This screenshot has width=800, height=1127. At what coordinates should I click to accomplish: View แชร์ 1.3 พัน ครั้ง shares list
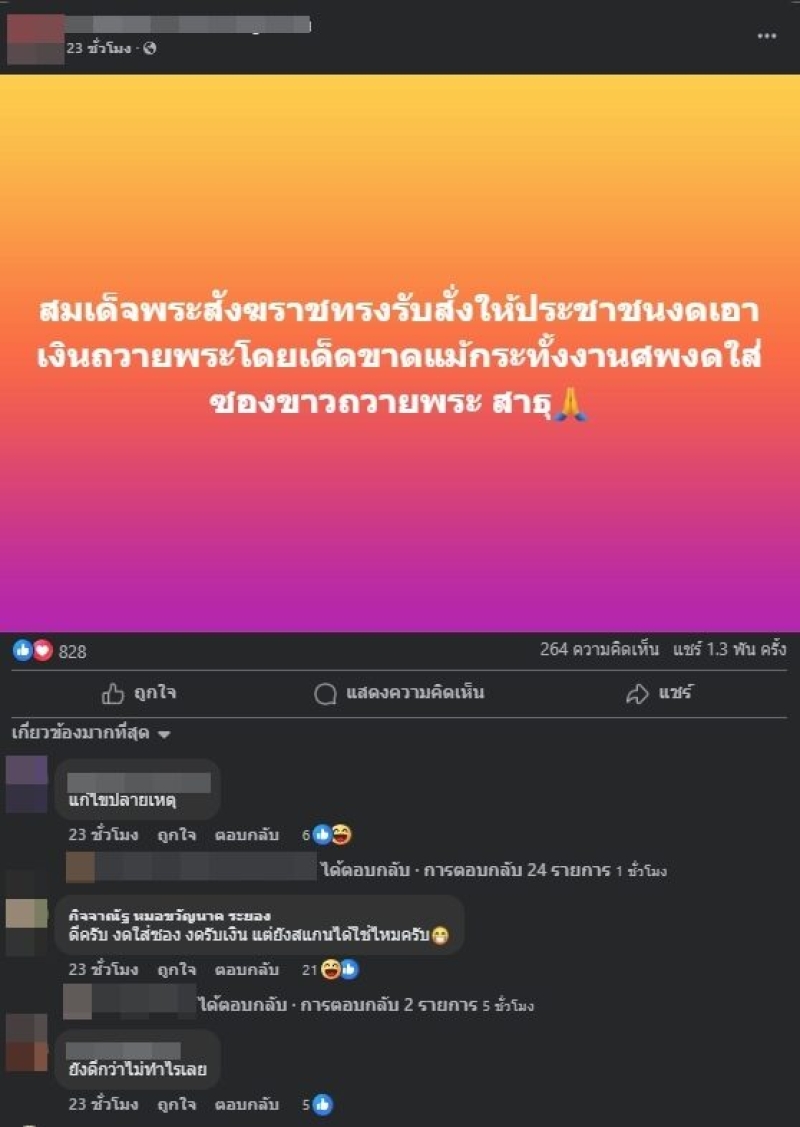pos(729,650)
